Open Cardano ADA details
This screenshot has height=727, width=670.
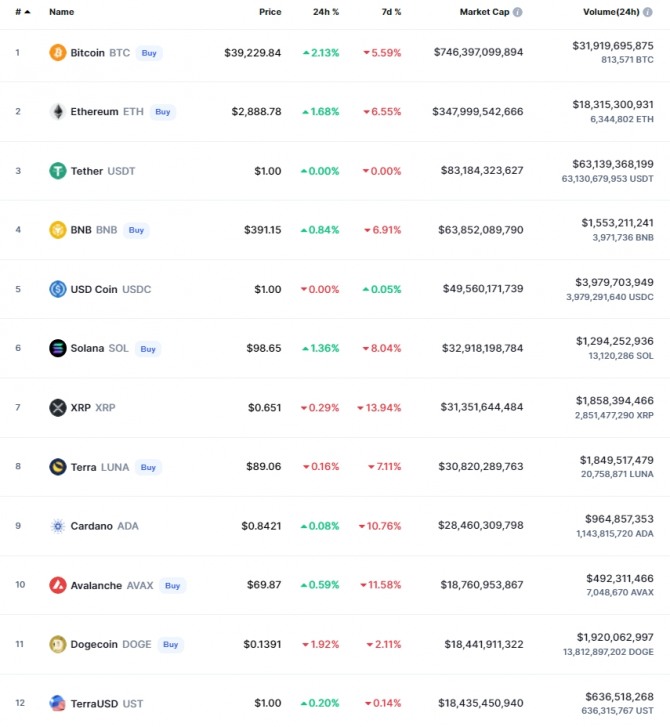(x=90, y=526)
